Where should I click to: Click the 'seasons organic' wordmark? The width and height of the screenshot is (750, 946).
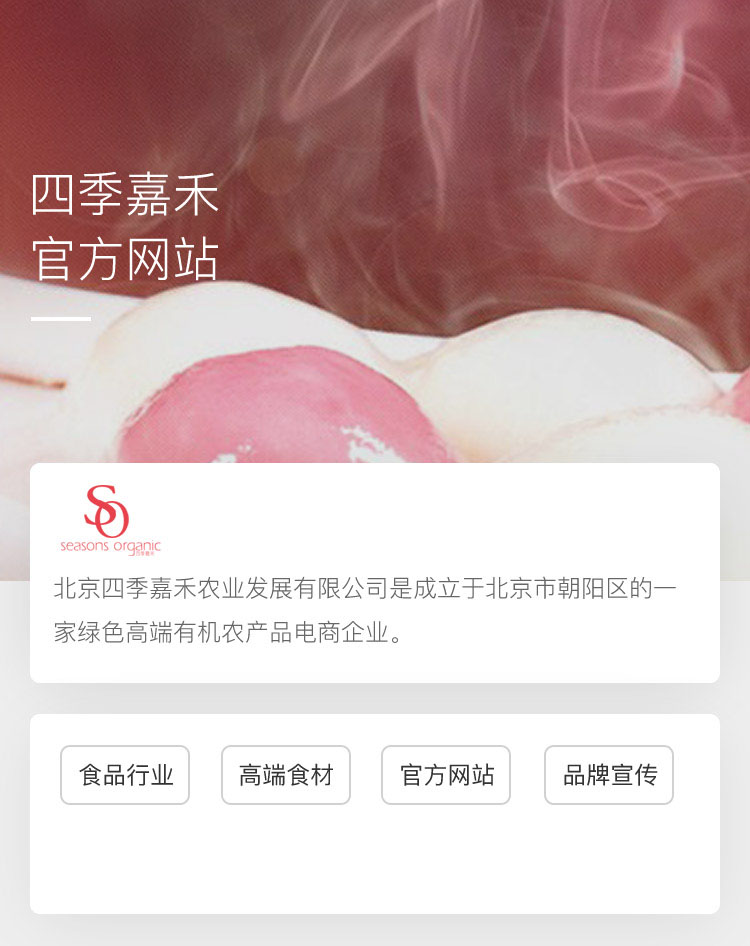click(109, 546)
